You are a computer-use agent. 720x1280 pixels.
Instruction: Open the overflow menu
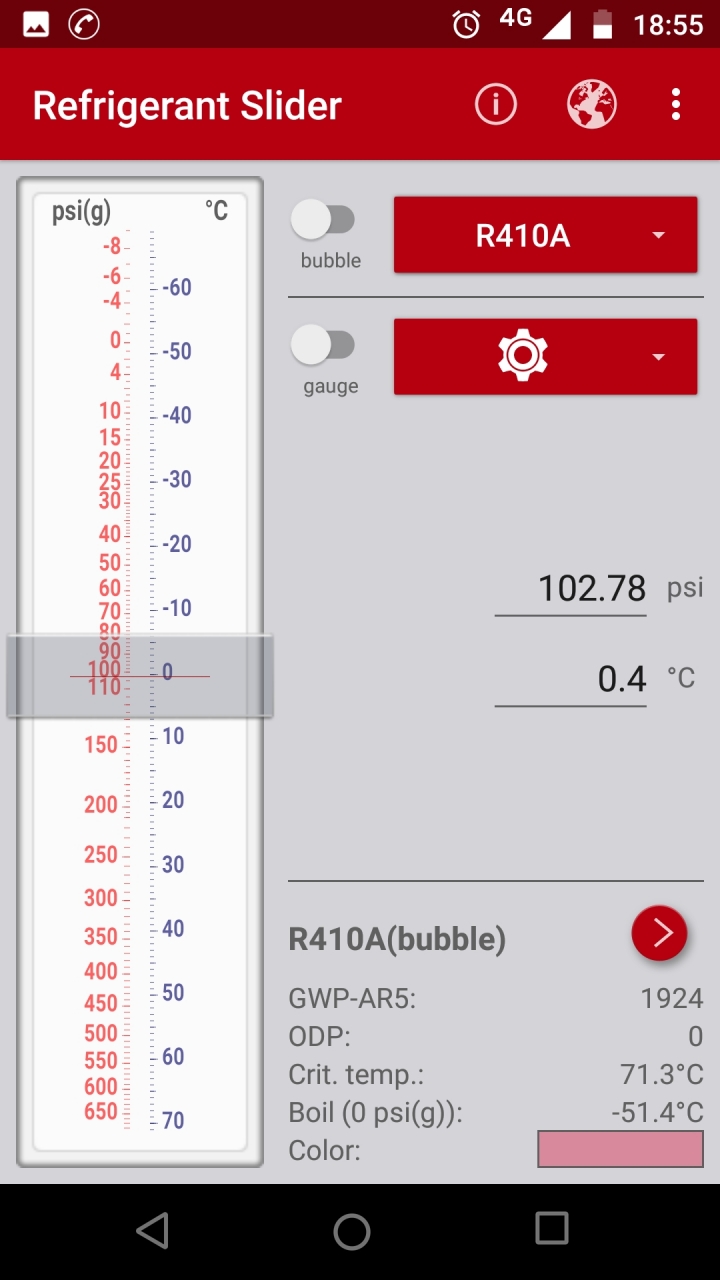click(676, 104)
